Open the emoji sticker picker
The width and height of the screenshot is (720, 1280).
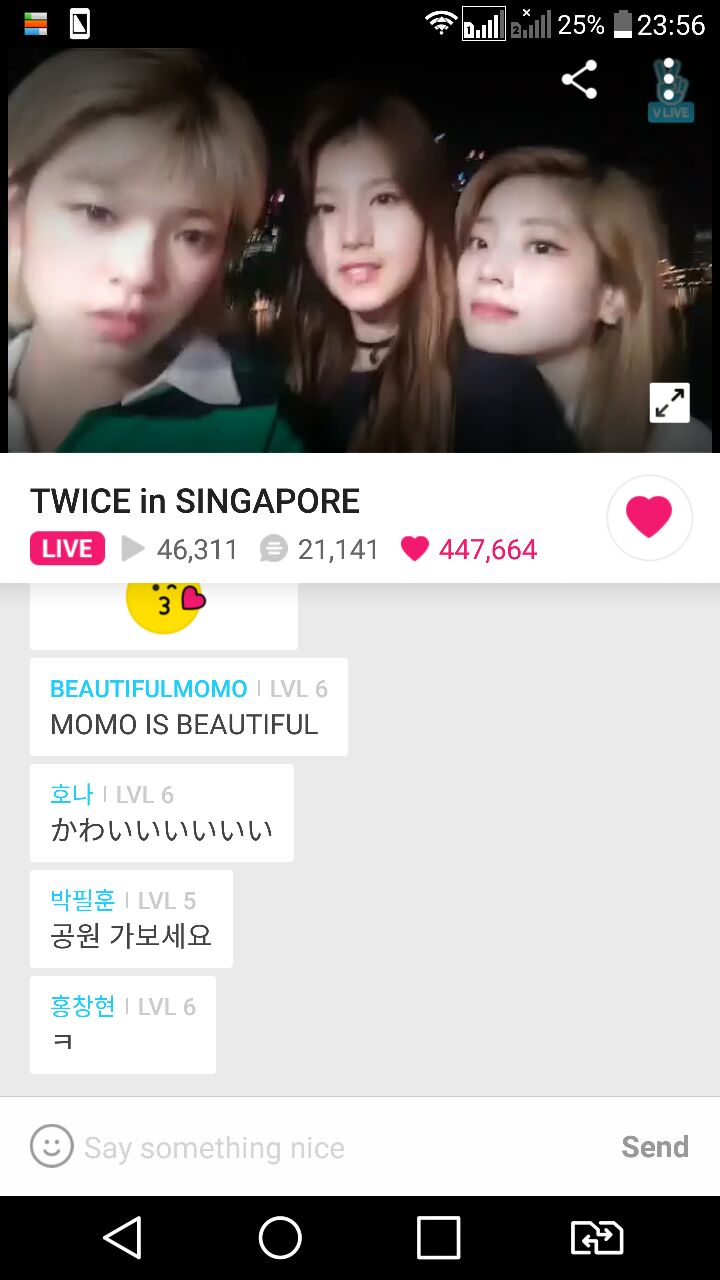(x=52, y=1146)
